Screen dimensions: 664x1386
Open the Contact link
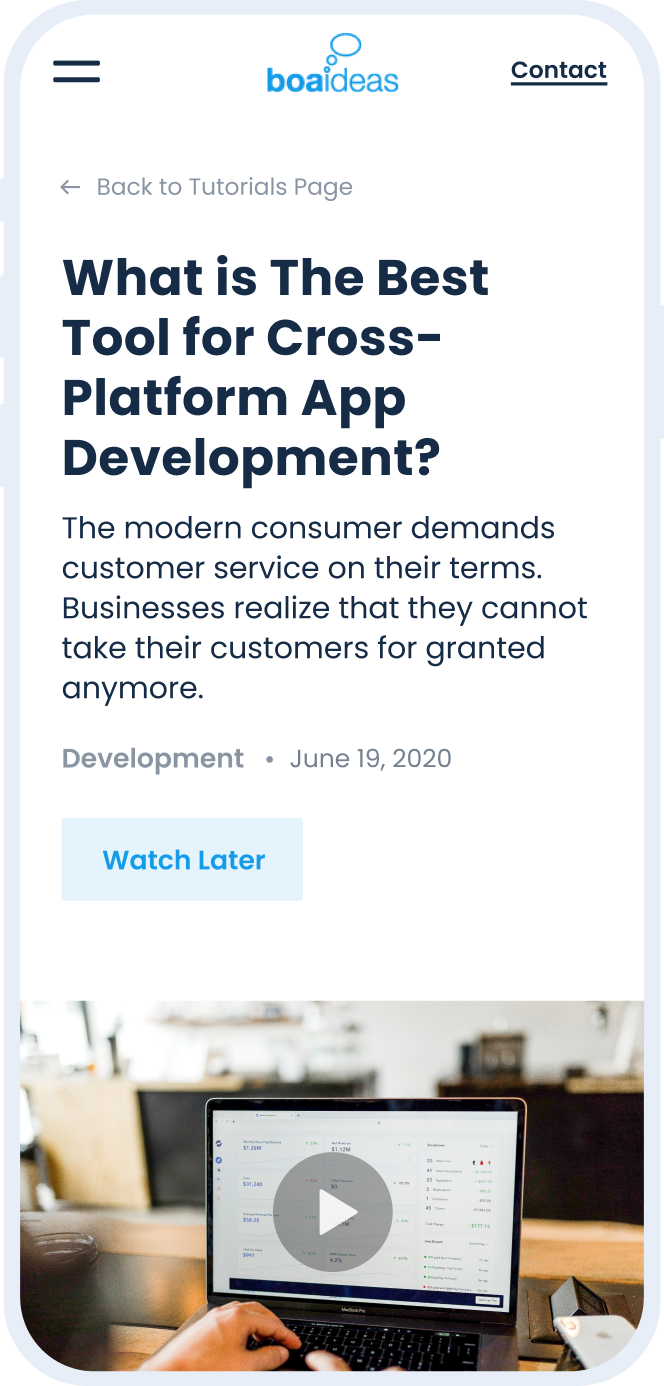[558, 70]
